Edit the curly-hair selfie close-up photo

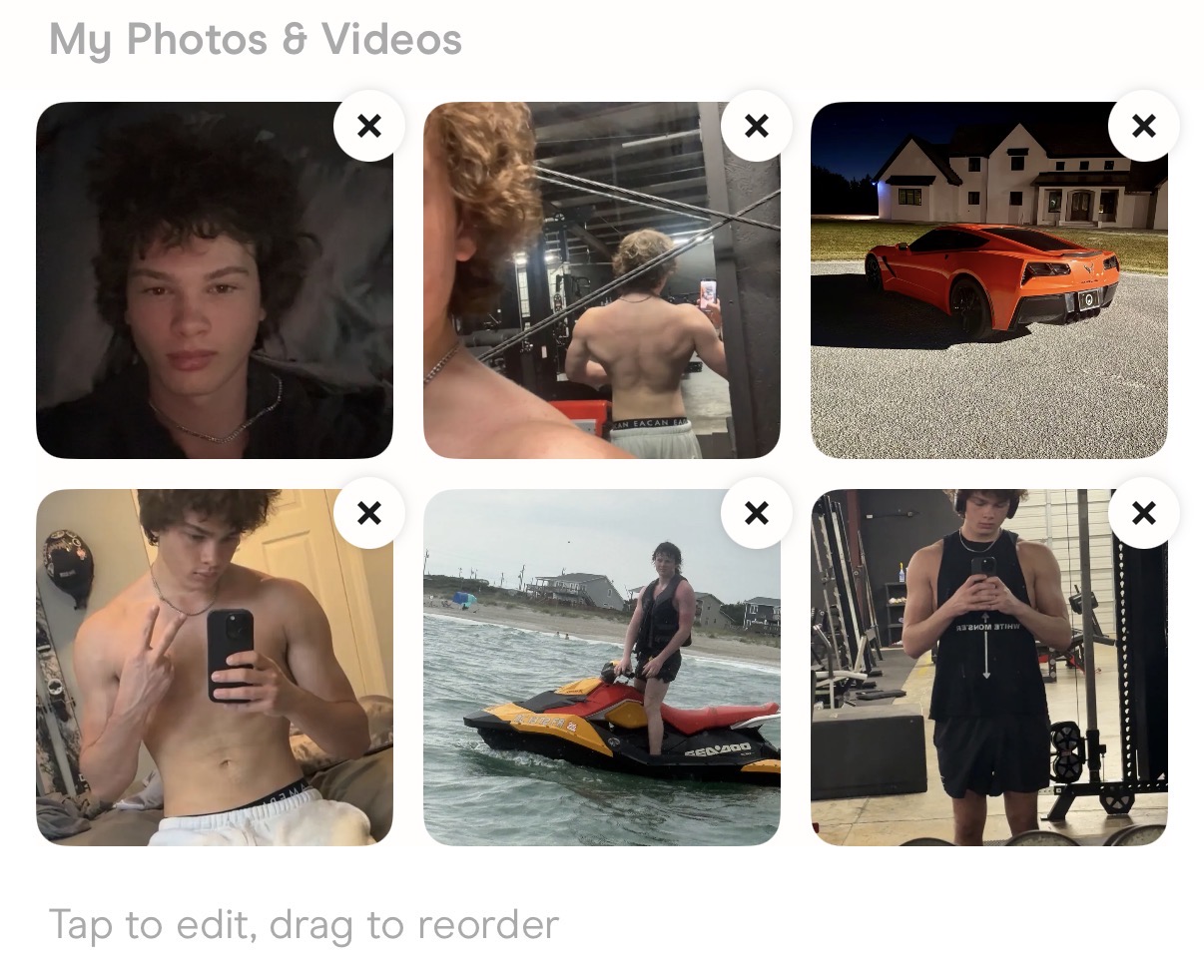coord(200,299)
